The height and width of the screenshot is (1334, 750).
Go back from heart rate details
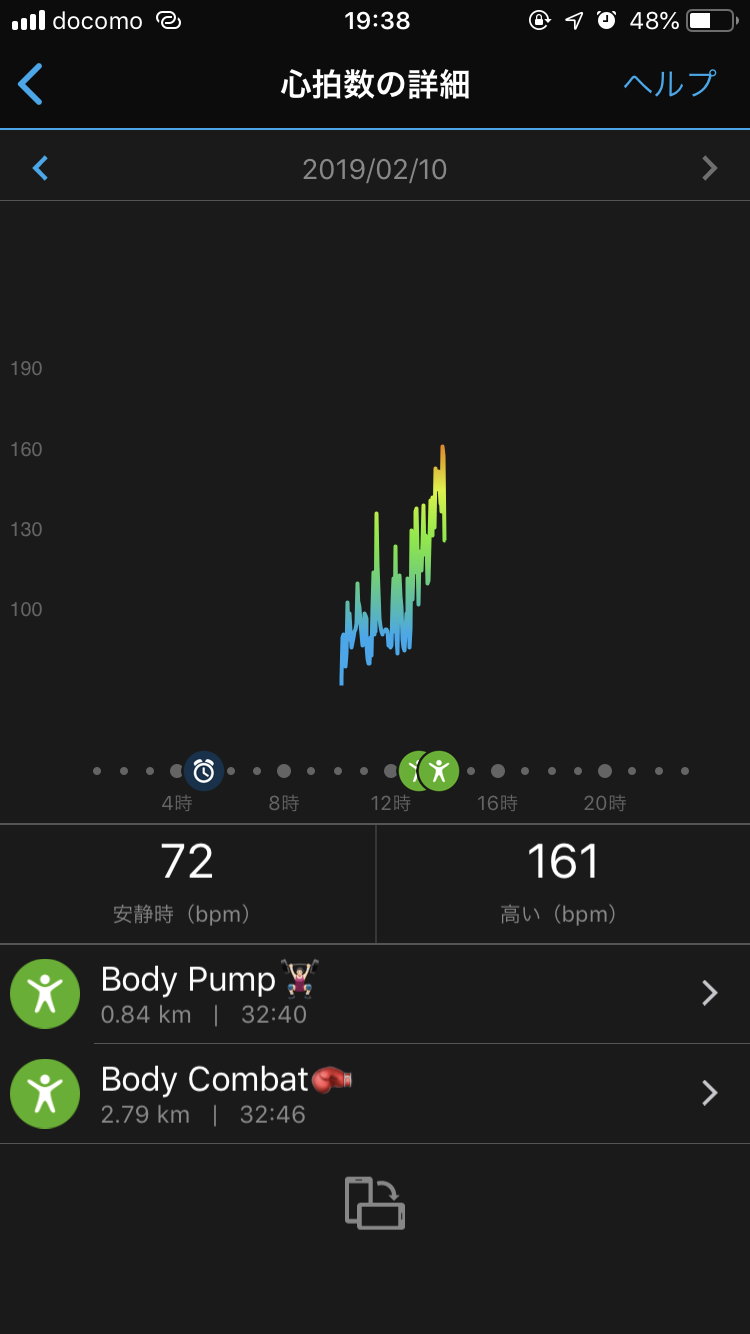(x=30, y=84)
